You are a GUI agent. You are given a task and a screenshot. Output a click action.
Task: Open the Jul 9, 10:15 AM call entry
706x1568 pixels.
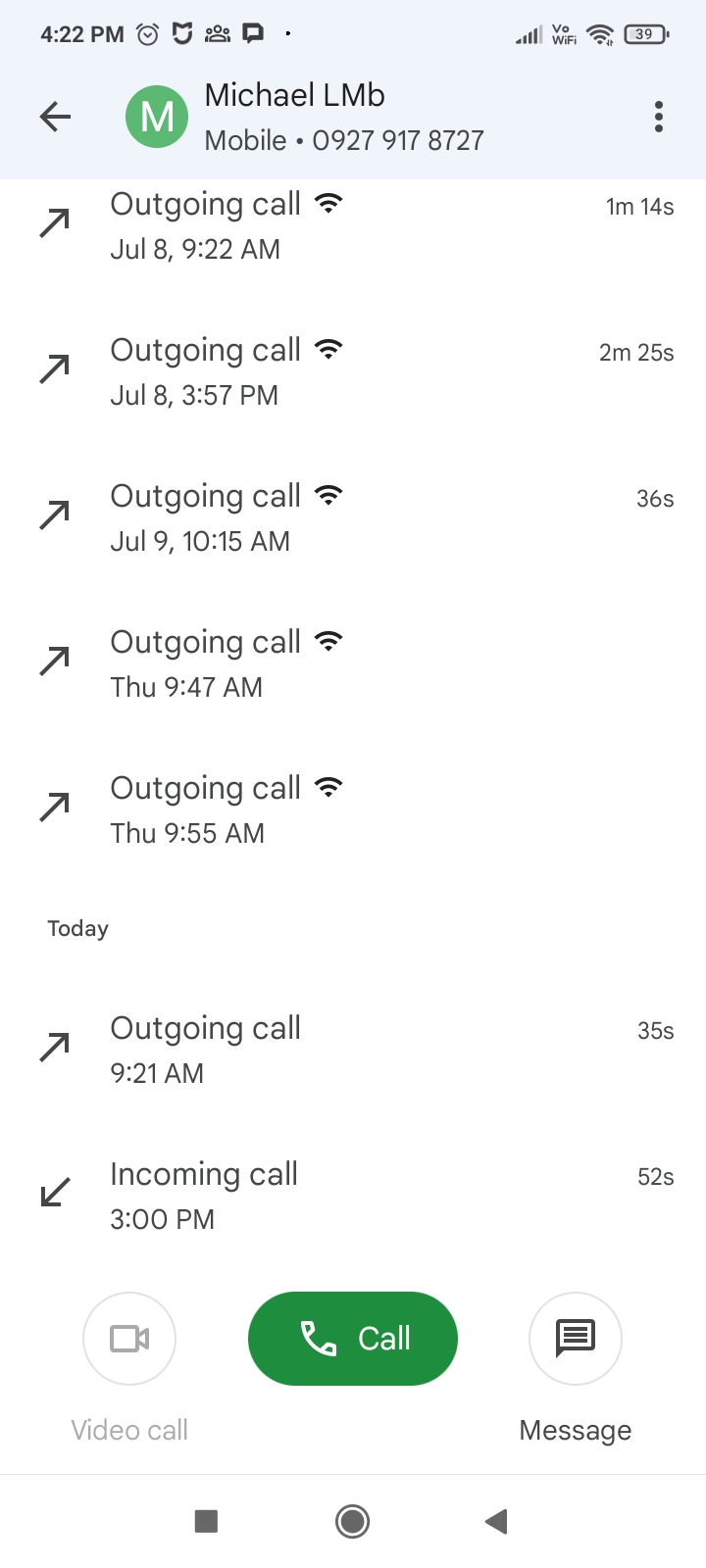[x=353, y=517]
